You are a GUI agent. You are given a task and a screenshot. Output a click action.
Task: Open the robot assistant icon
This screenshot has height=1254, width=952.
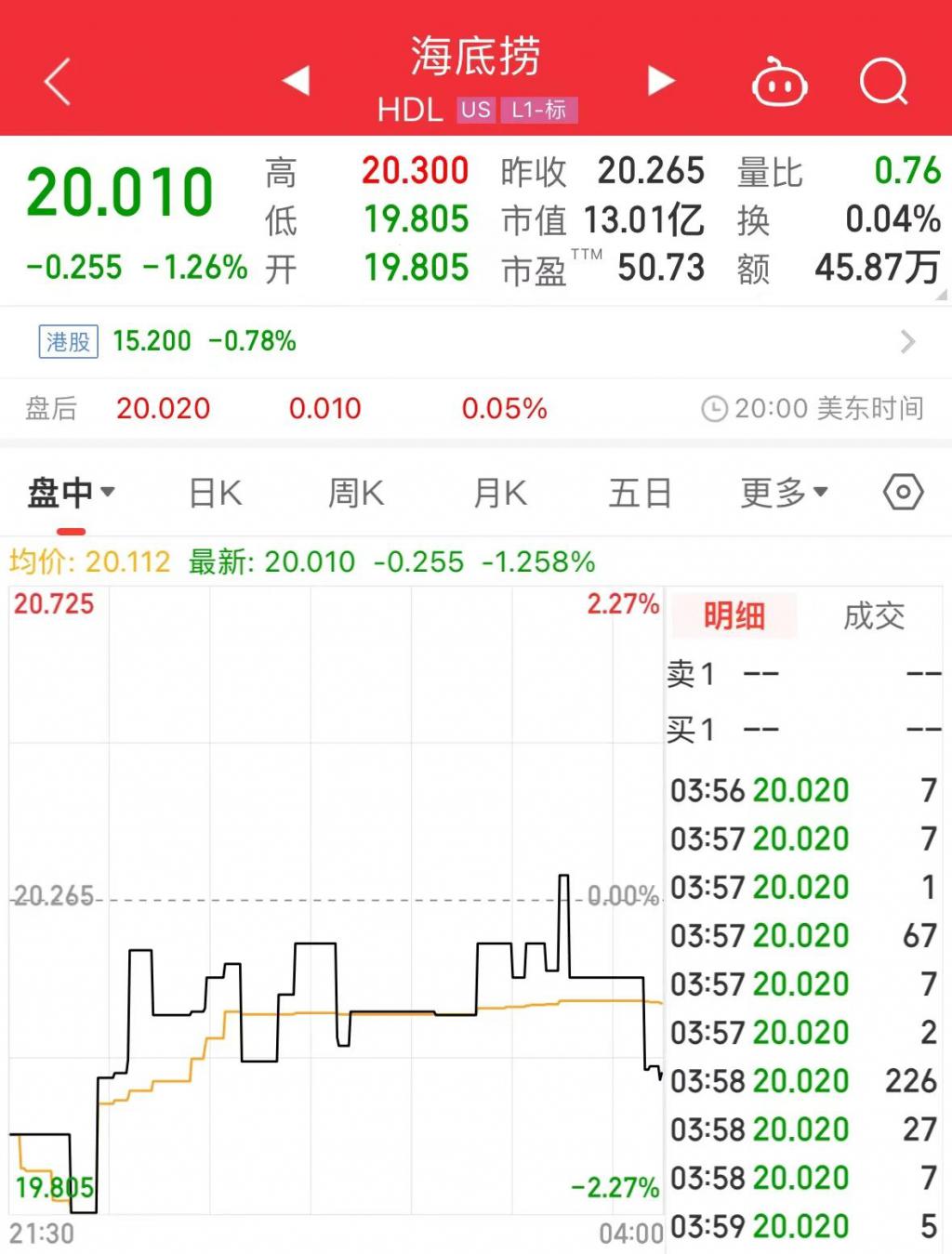[x=779, y=84]
